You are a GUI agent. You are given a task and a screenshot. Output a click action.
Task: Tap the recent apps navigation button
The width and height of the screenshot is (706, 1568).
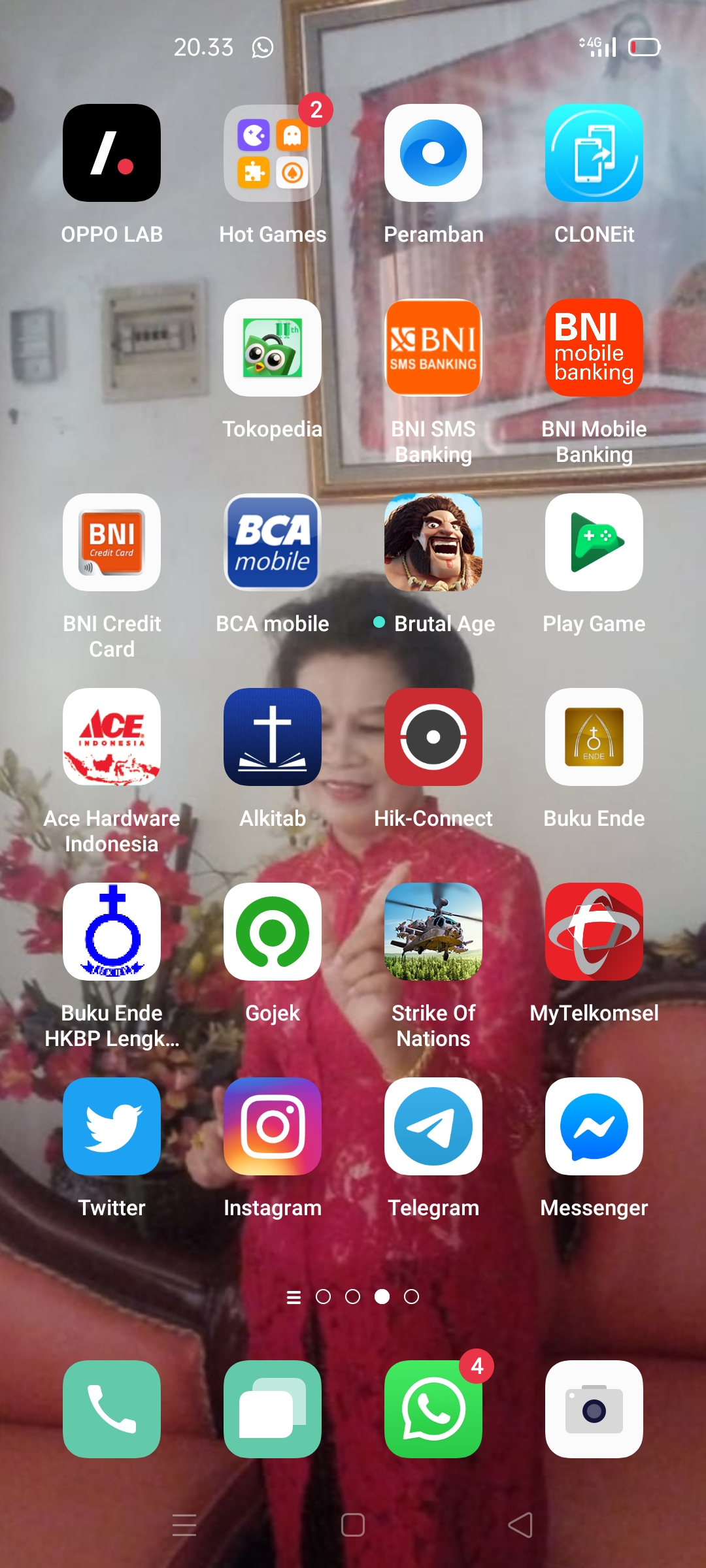184,1525
